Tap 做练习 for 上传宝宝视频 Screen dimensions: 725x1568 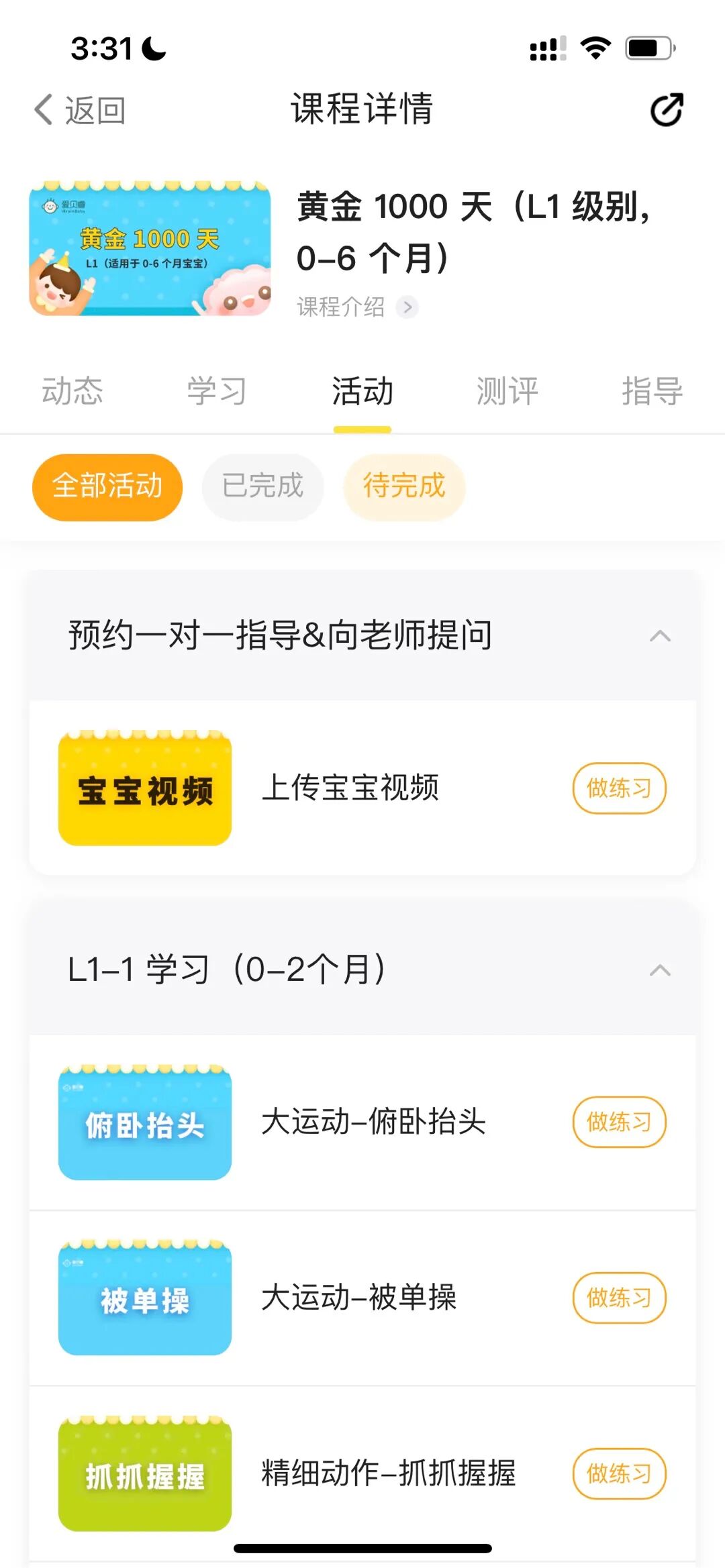click(x=619, y=788)
